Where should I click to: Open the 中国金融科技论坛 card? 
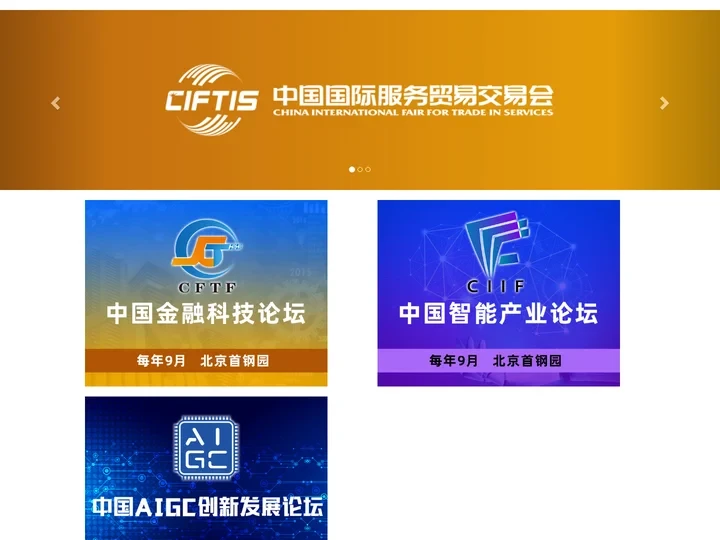pos(206,292)
